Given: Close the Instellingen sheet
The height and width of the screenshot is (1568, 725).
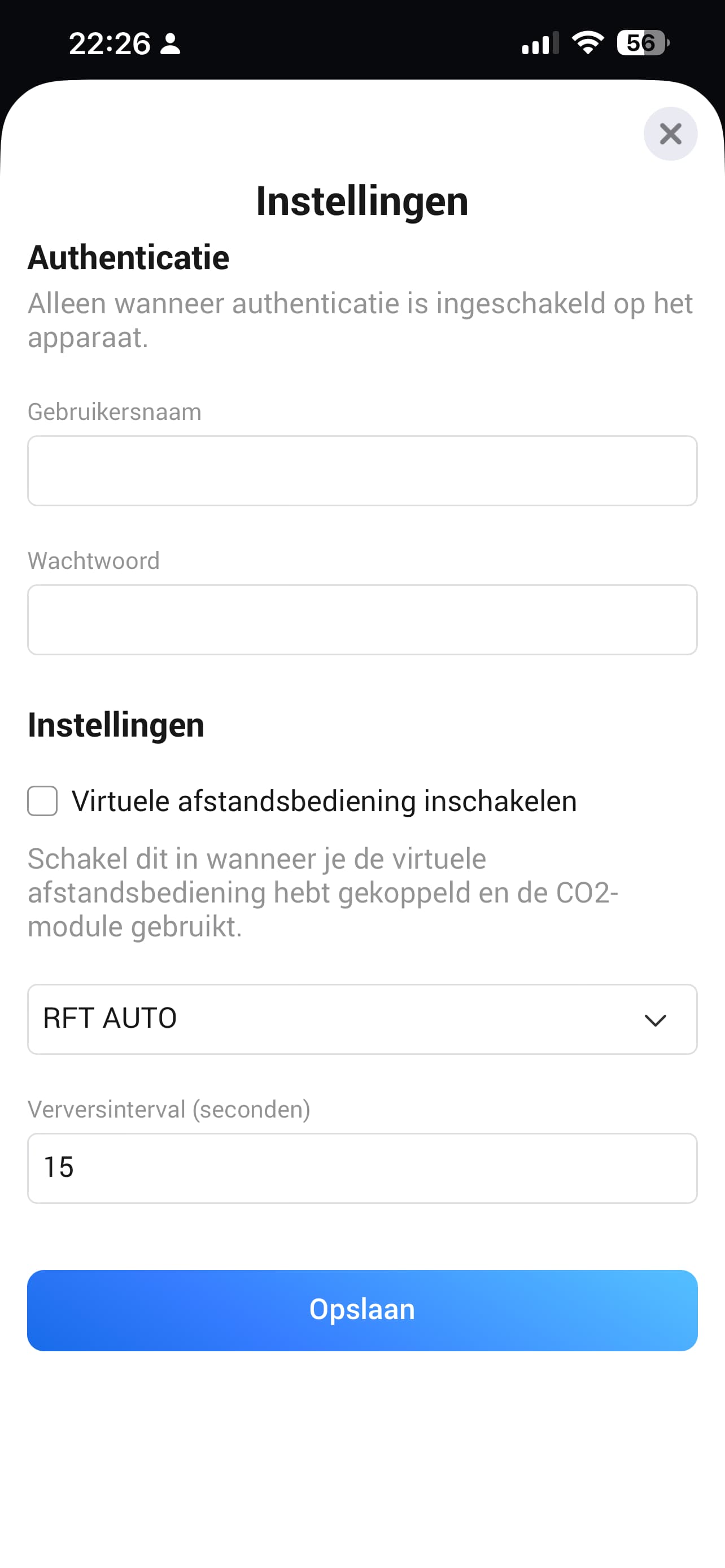Looking at the screenshot, I should 670,134.
